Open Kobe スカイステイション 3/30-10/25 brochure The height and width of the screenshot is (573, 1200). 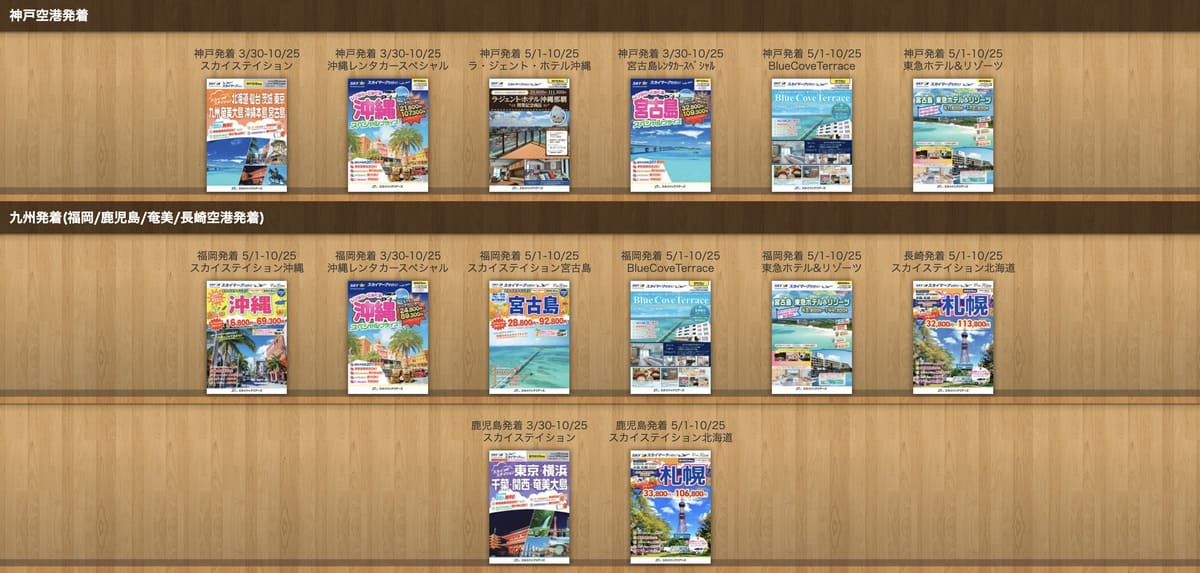pyautogui.click(x=246, y=135)
